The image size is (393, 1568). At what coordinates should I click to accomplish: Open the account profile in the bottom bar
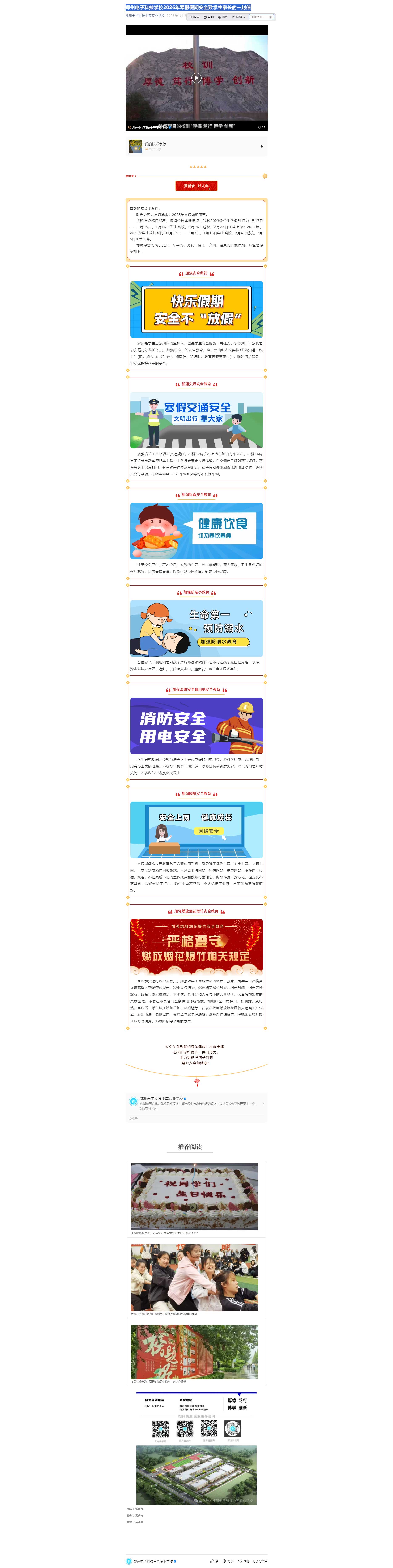pos(152,1561)
